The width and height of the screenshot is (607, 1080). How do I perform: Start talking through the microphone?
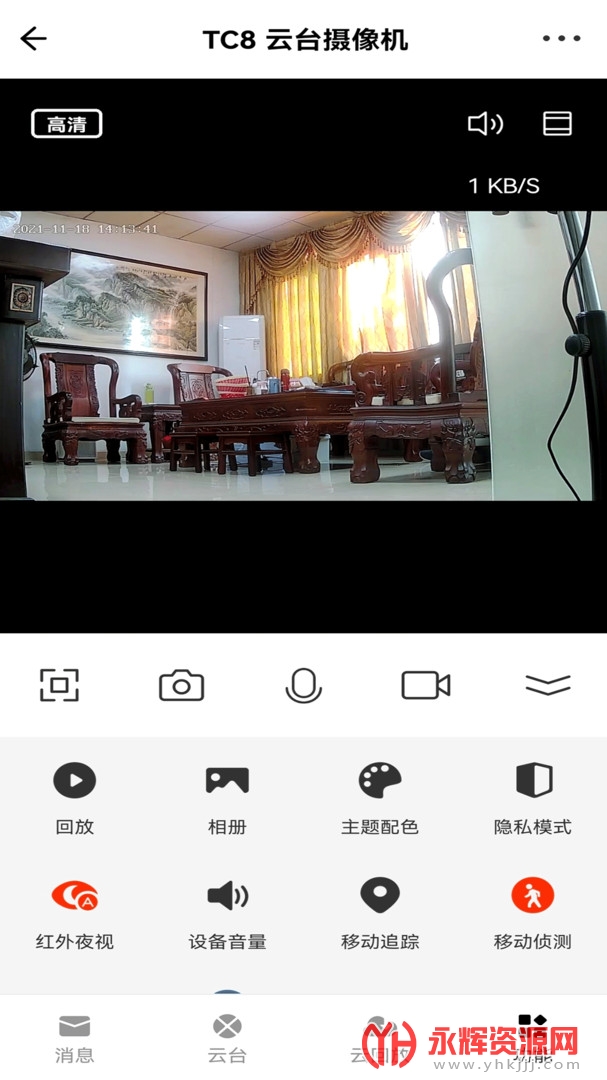click(x=303, y=686)
